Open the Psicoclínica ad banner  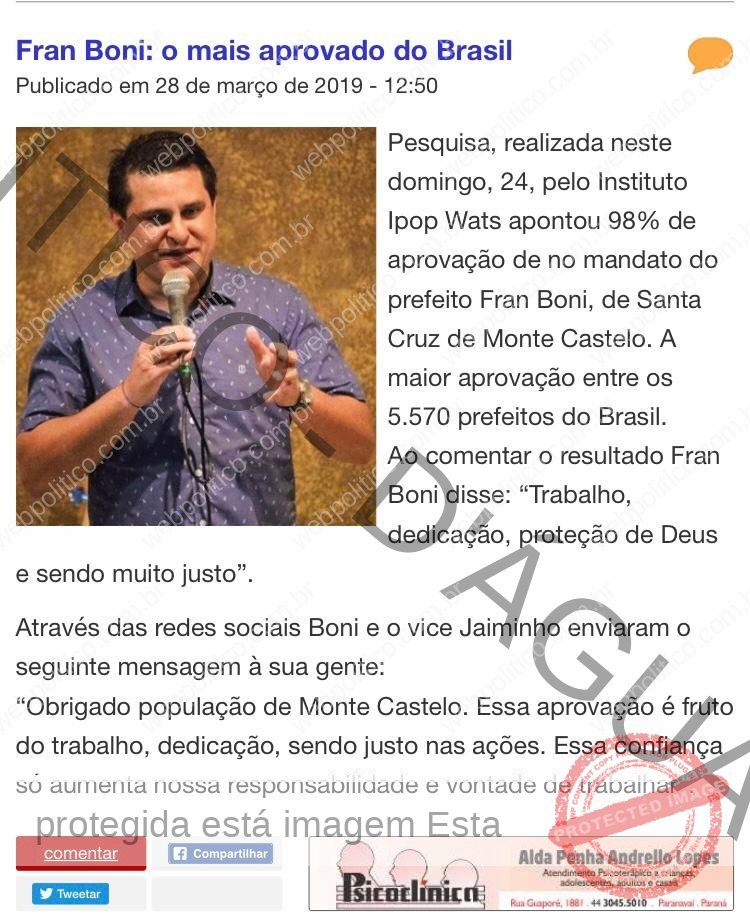pyautogui.click(x=520, y=875)
